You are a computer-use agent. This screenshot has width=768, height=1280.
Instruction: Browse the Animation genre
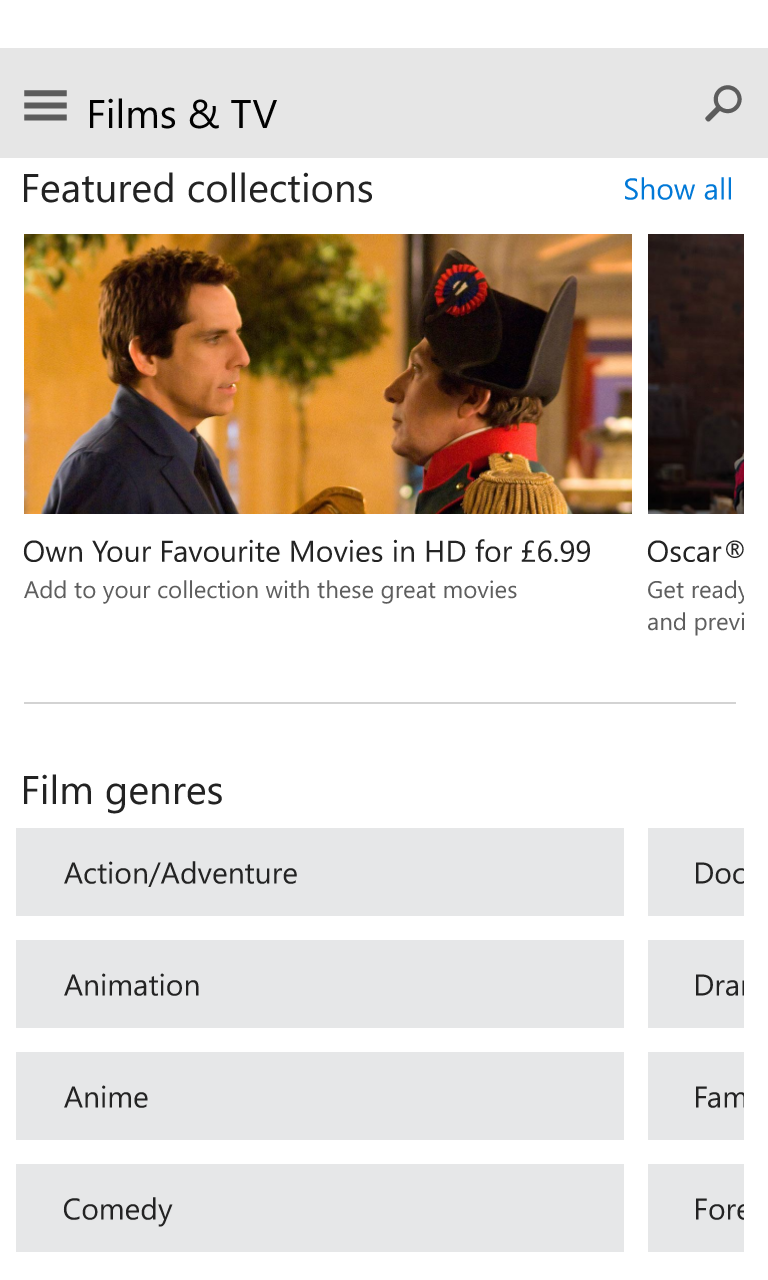pyautogui.click(x=320, y=984)
